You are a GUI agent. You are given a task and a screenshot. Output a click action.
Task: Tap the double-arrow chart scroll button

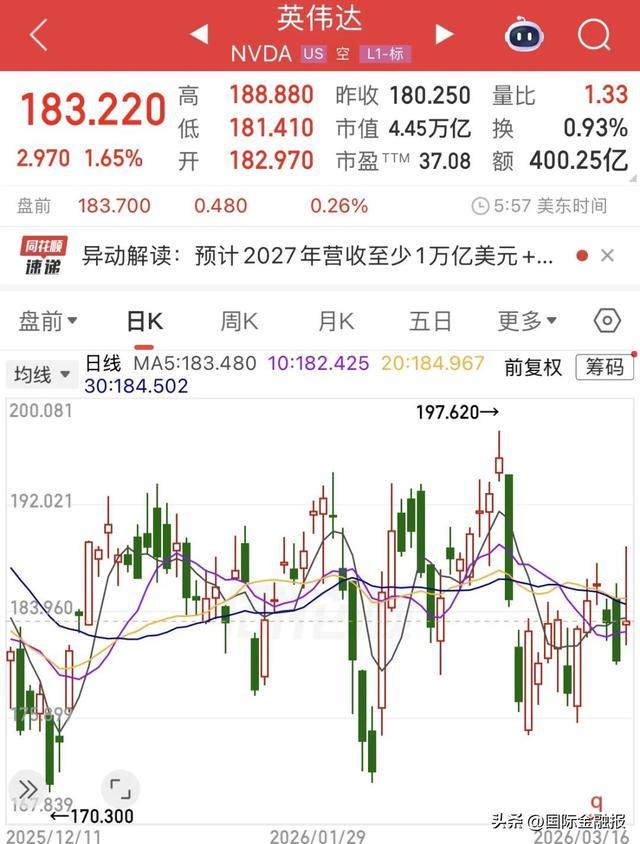coord(28,788)
